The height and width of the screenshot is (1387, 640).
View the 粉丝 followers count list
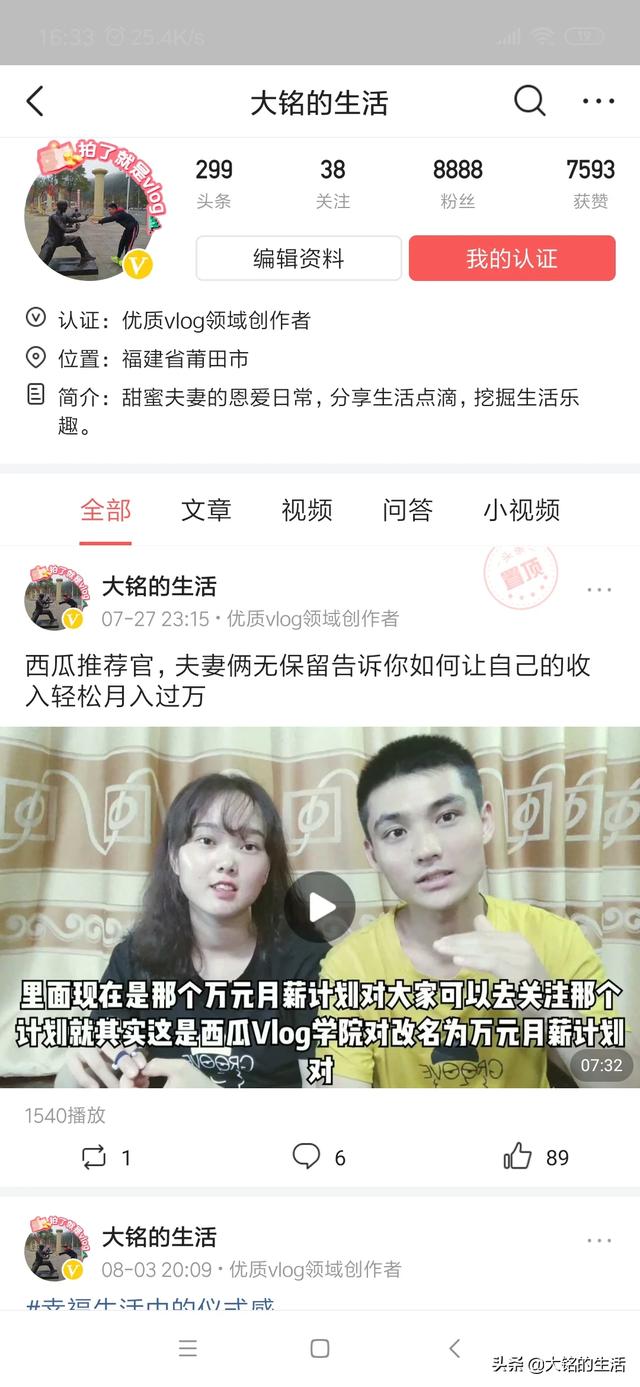(x=458, y=184)
